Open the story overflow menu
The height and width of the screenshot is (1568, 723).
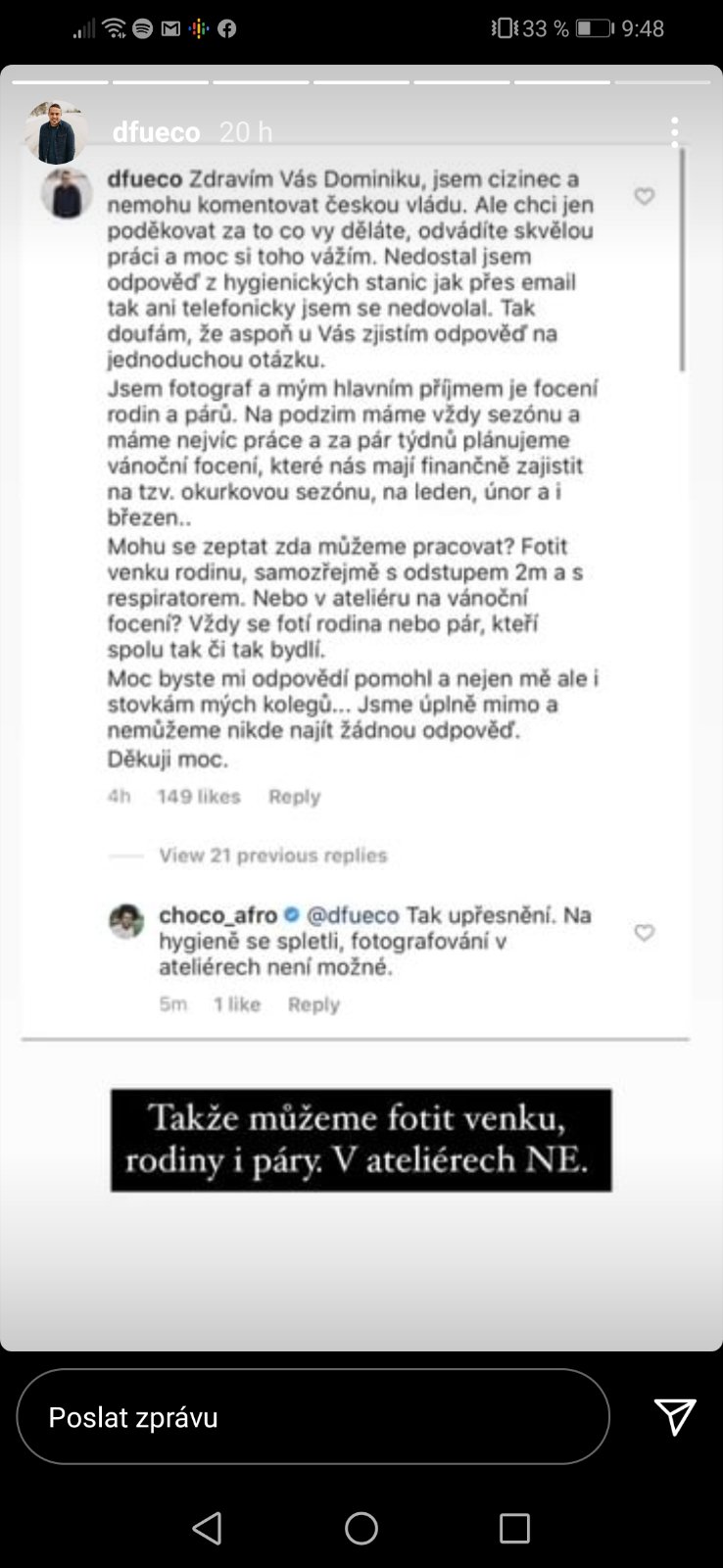pyautogui.click(x=674, y=132)
